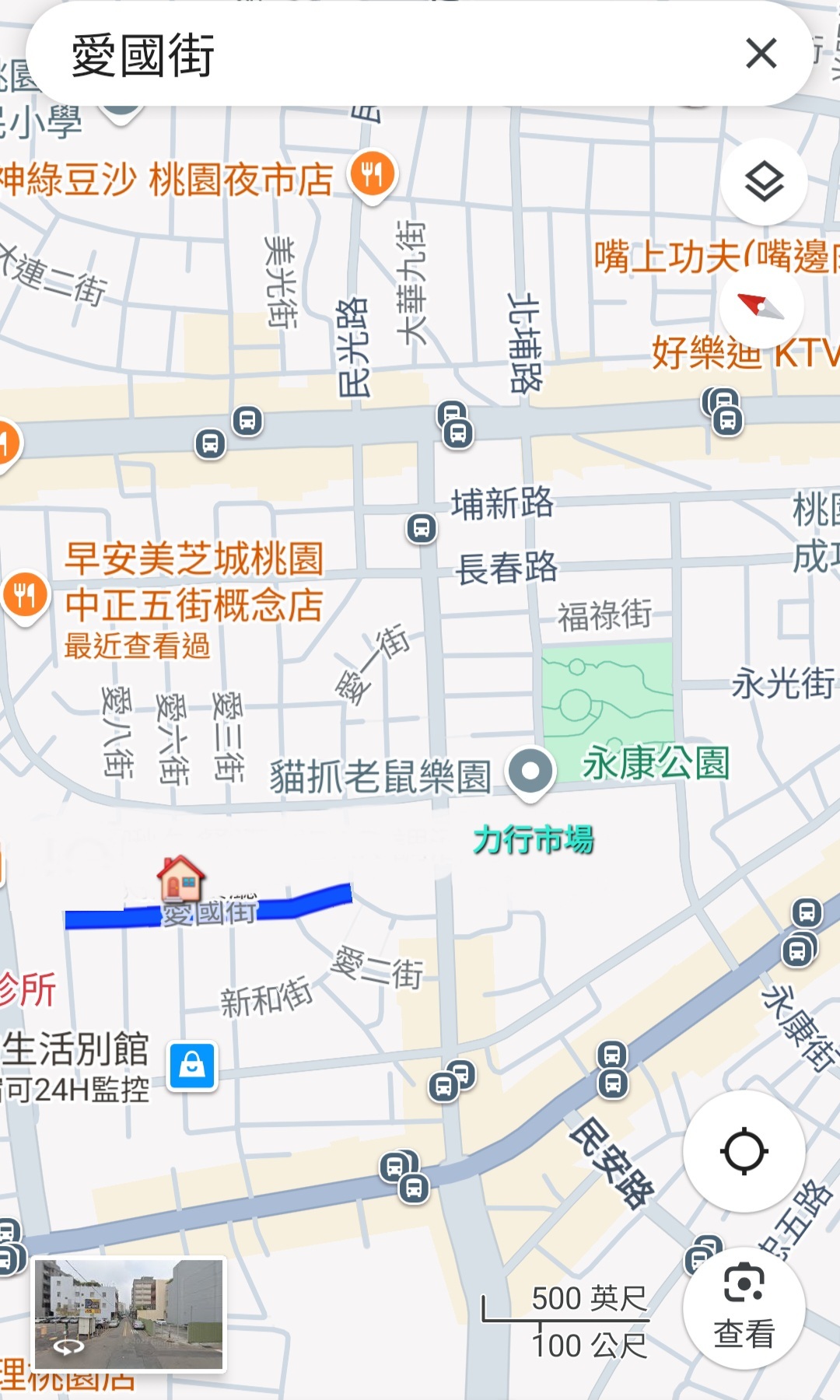Tap the home icon marker on 愛國街
The image size is (840, 1400).
pyautogui.click(x=180, y=878)
